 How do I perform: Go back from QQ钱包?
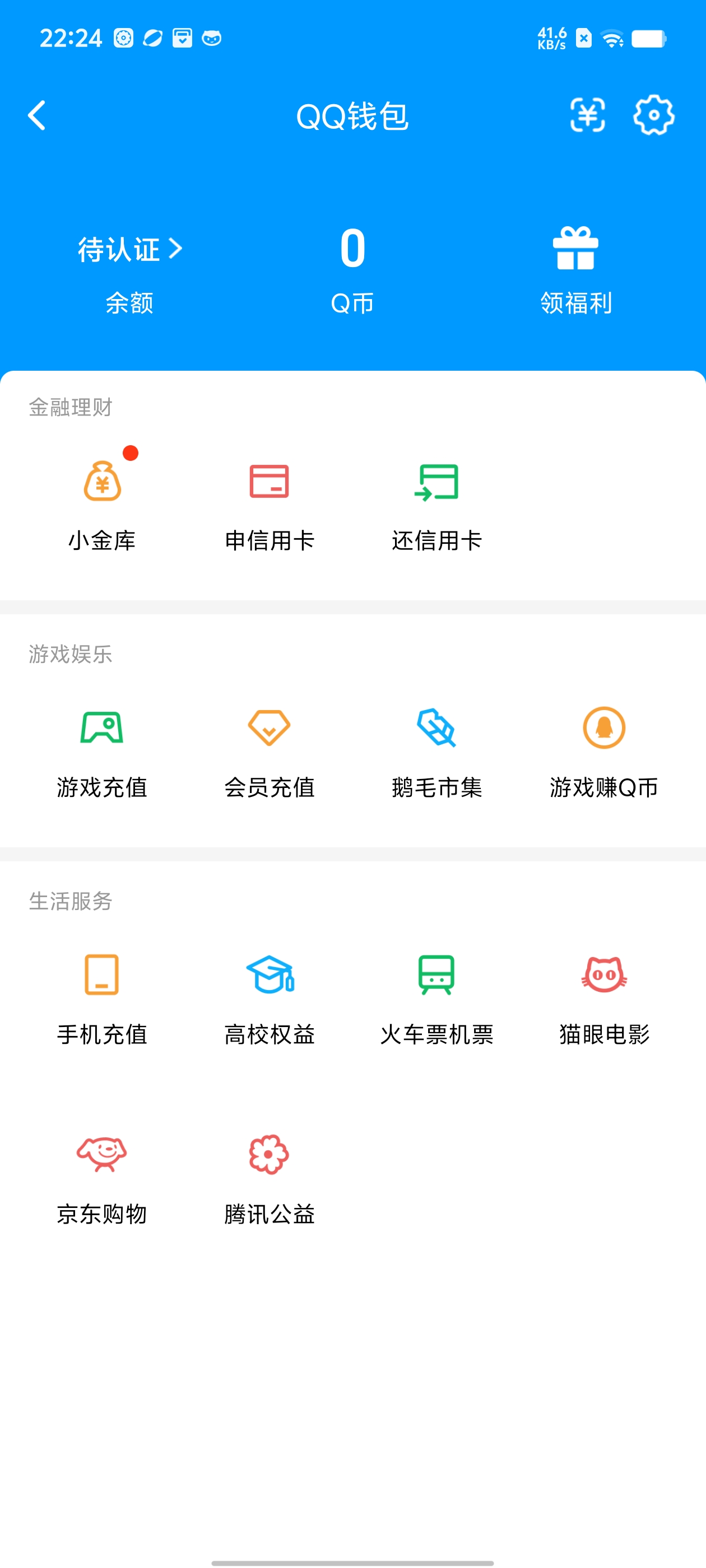click(x=36, y=116)
